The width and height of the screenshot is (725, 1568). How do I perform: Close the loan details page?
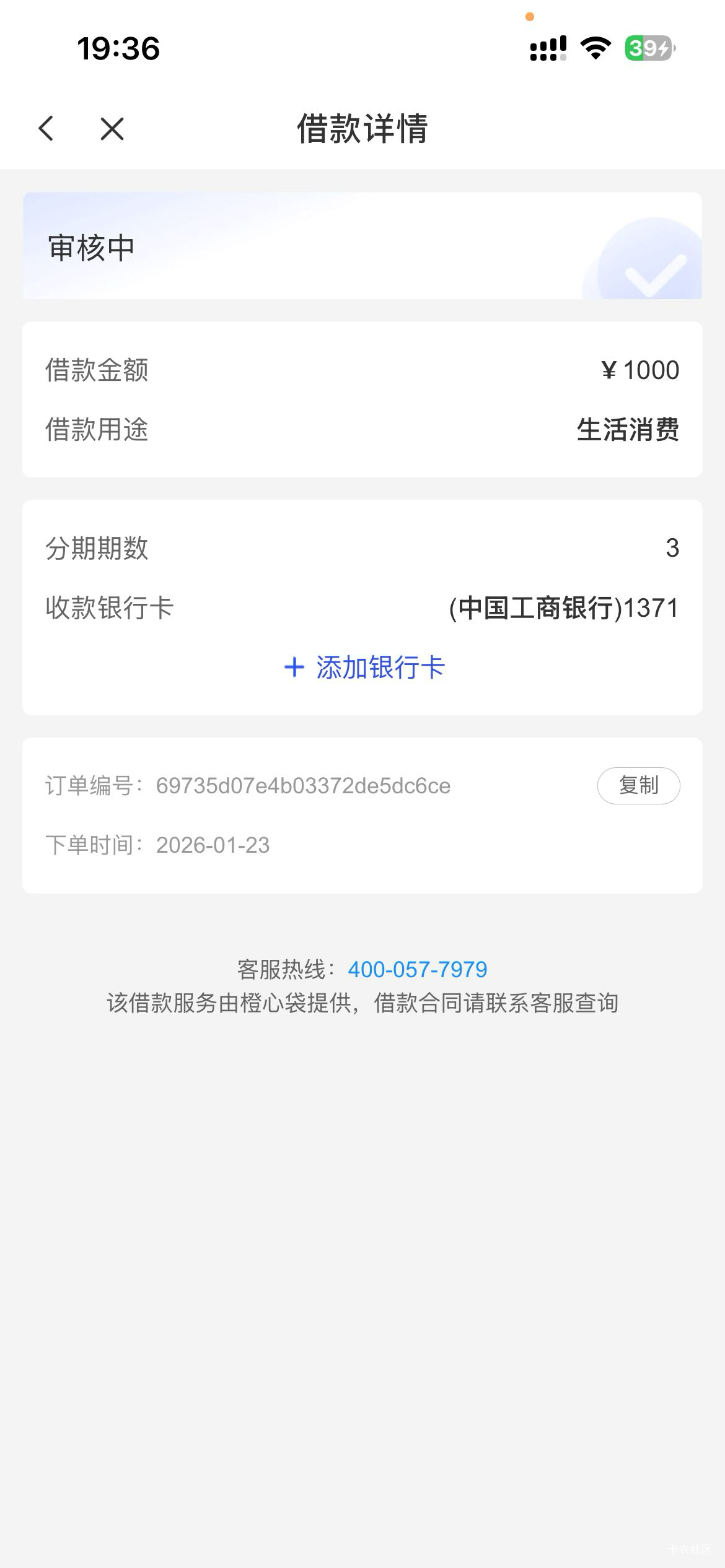click(x=112, y=129)
